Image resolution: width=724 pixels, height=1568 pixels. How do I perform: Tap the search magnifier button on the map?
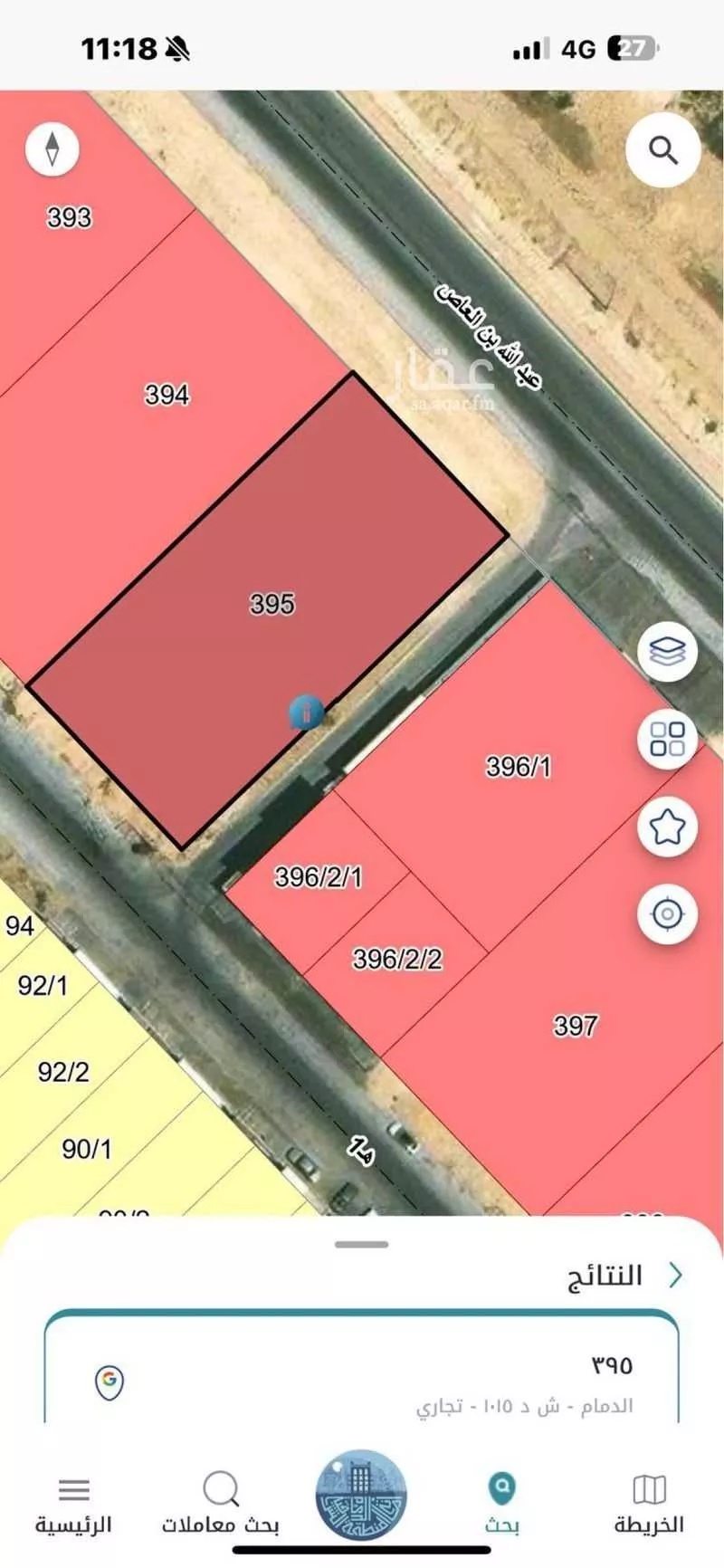(663, 150)
